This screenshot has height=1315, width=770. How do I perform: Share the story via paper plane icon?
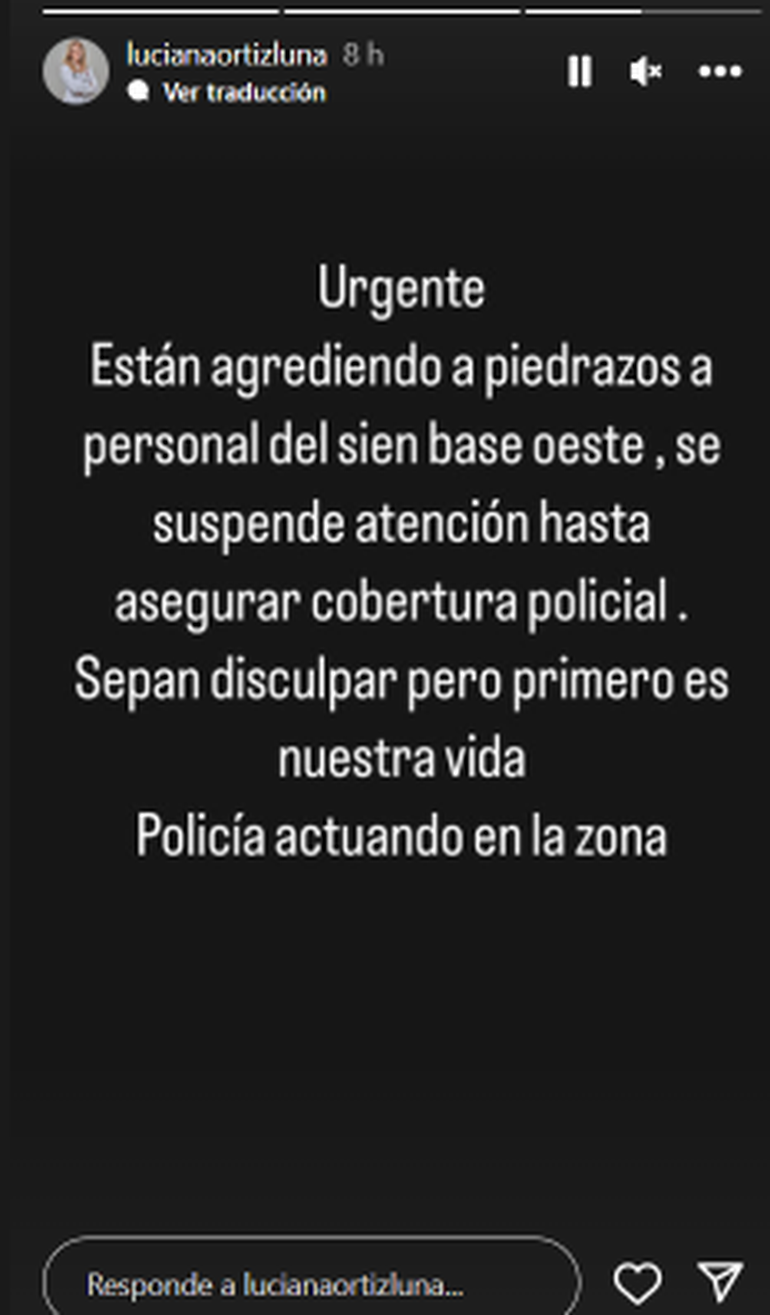(x=719, y=1282)
